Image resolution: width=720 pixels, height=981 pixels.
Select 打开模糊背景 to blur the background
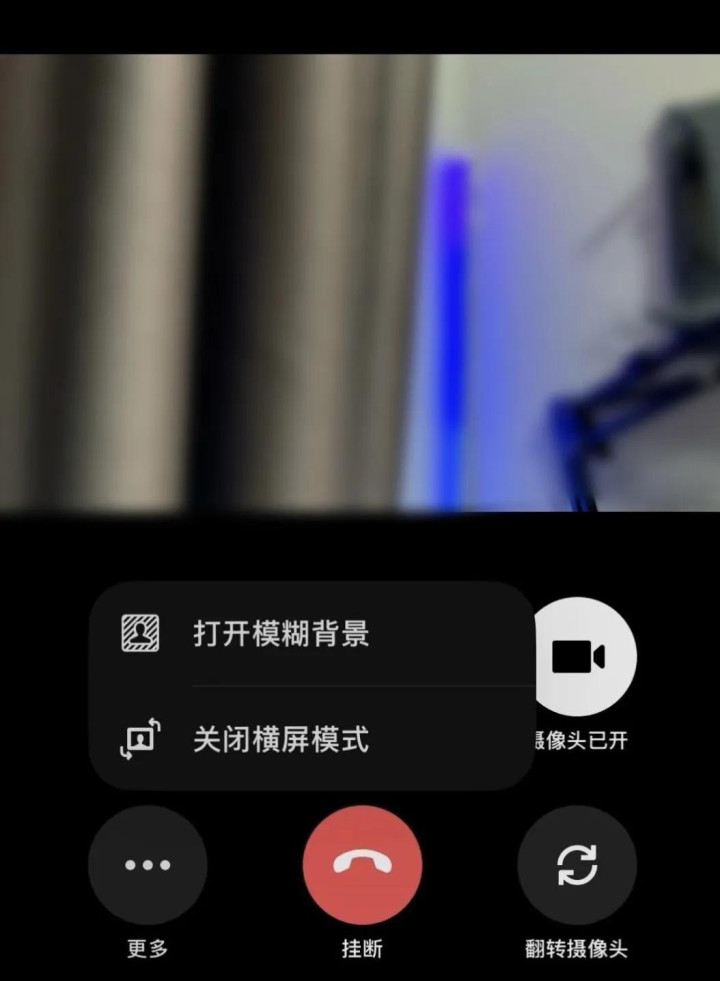(x=312, y=633)
